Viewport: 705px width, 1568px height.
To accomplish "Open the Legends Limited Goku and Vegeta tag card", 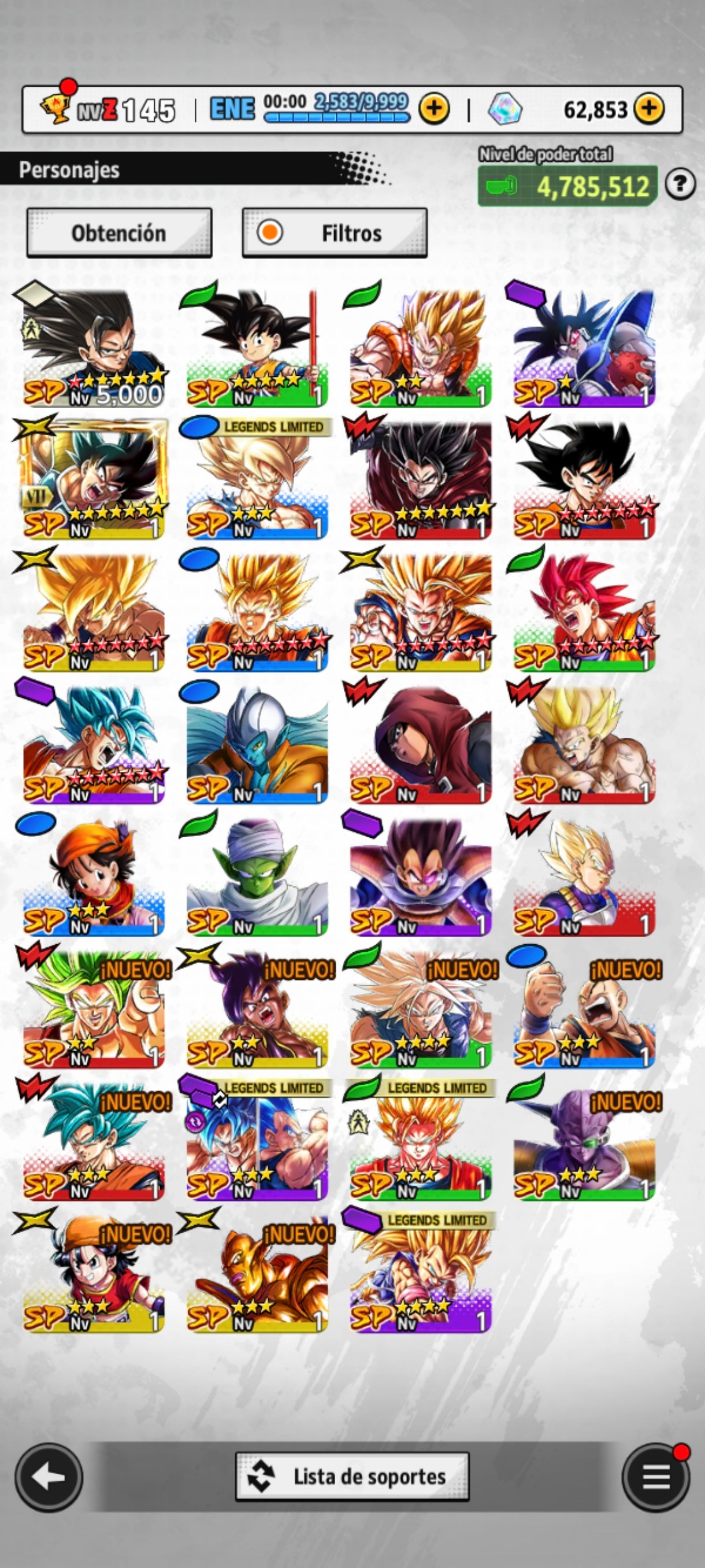I will [x=257, y=1141].
